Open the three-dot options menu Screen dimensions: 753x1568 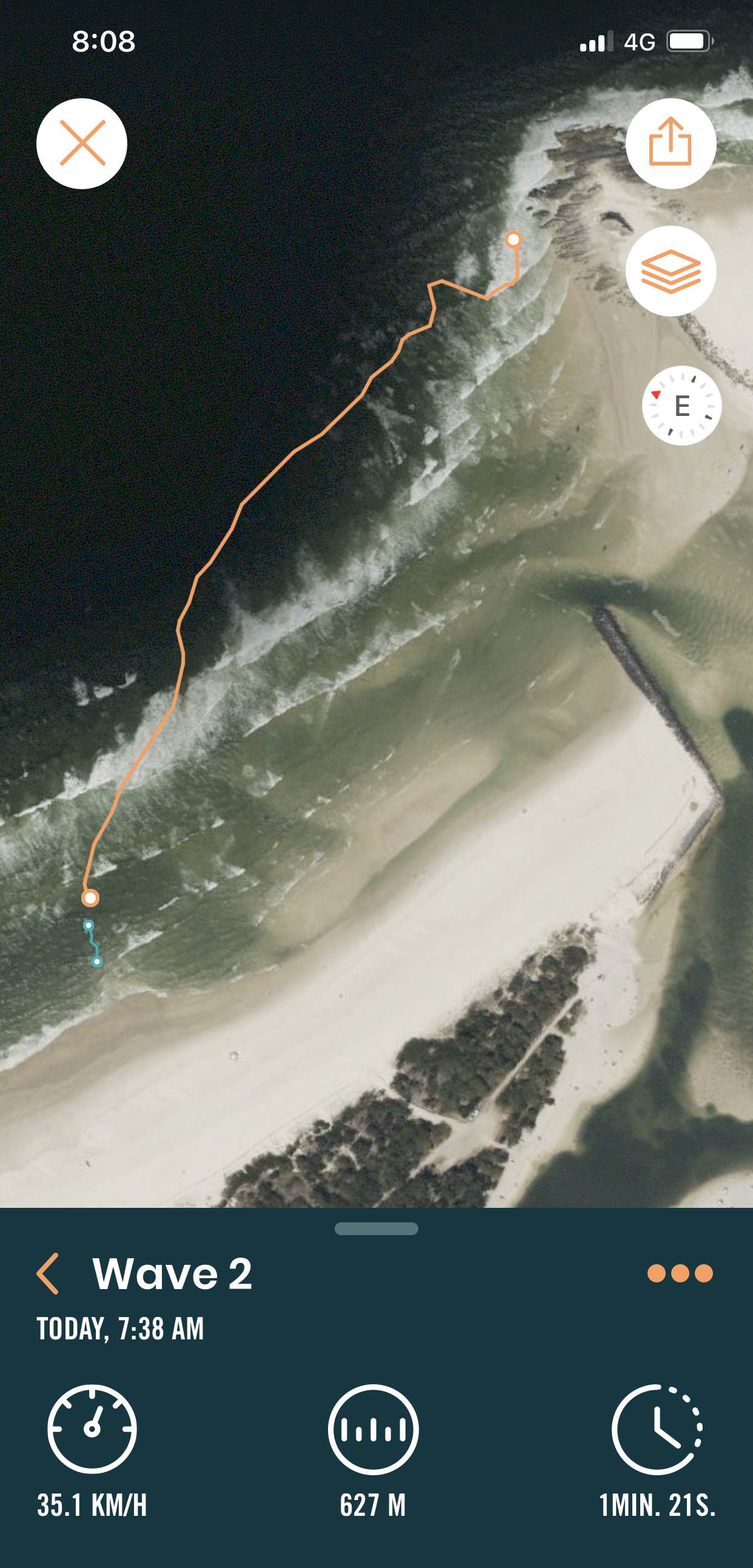click(x=680, y=1273)
